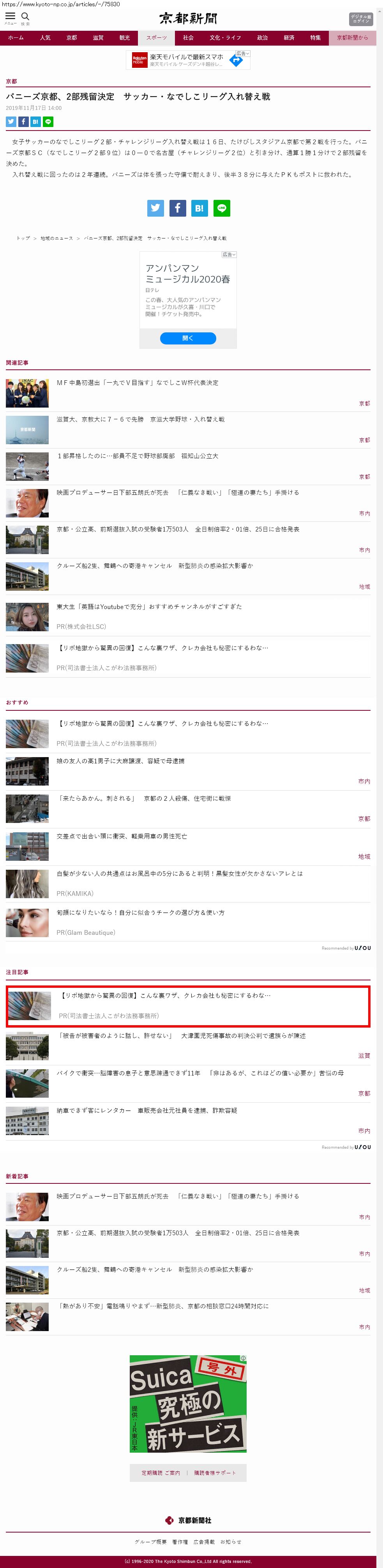The width and height of the screenshot is (383, 1568).
Task: Open 定期購読 ご案内 link
Action: (x=161, y=1473)
